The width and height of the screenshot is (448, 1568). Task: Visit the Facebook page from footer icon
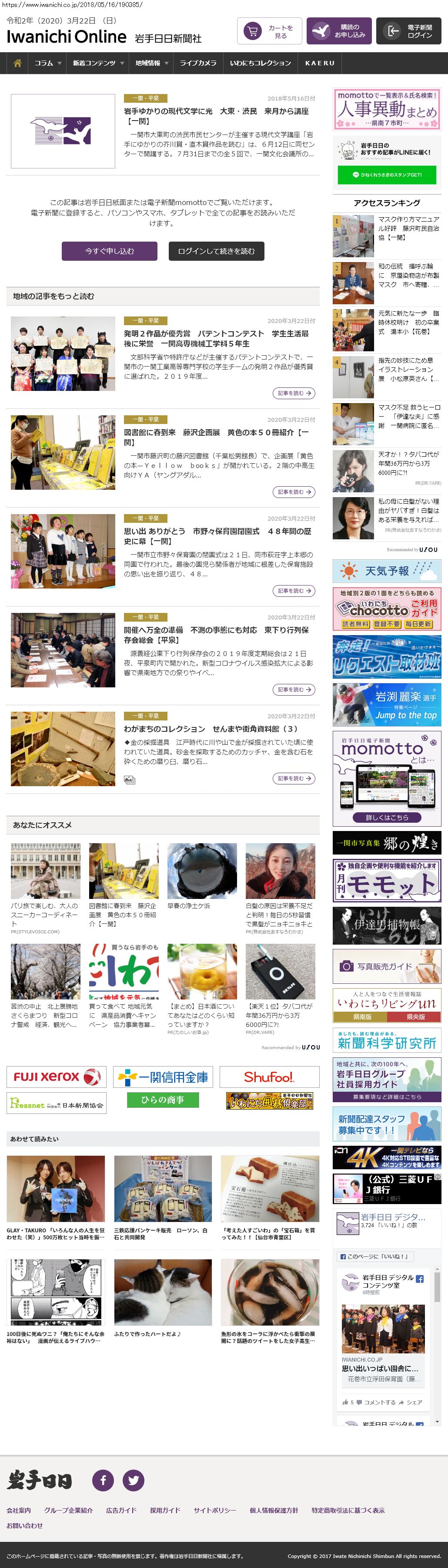click(103, 1480)
